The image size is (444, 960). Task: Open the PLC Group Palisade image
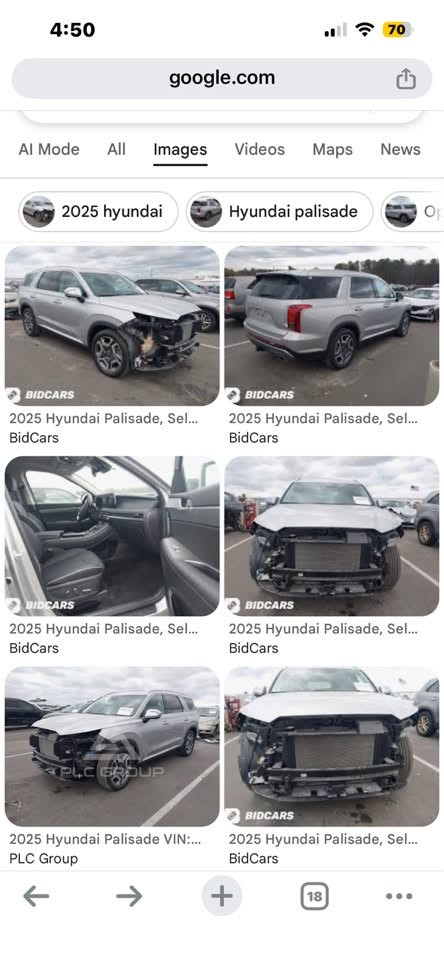(112, 746)
